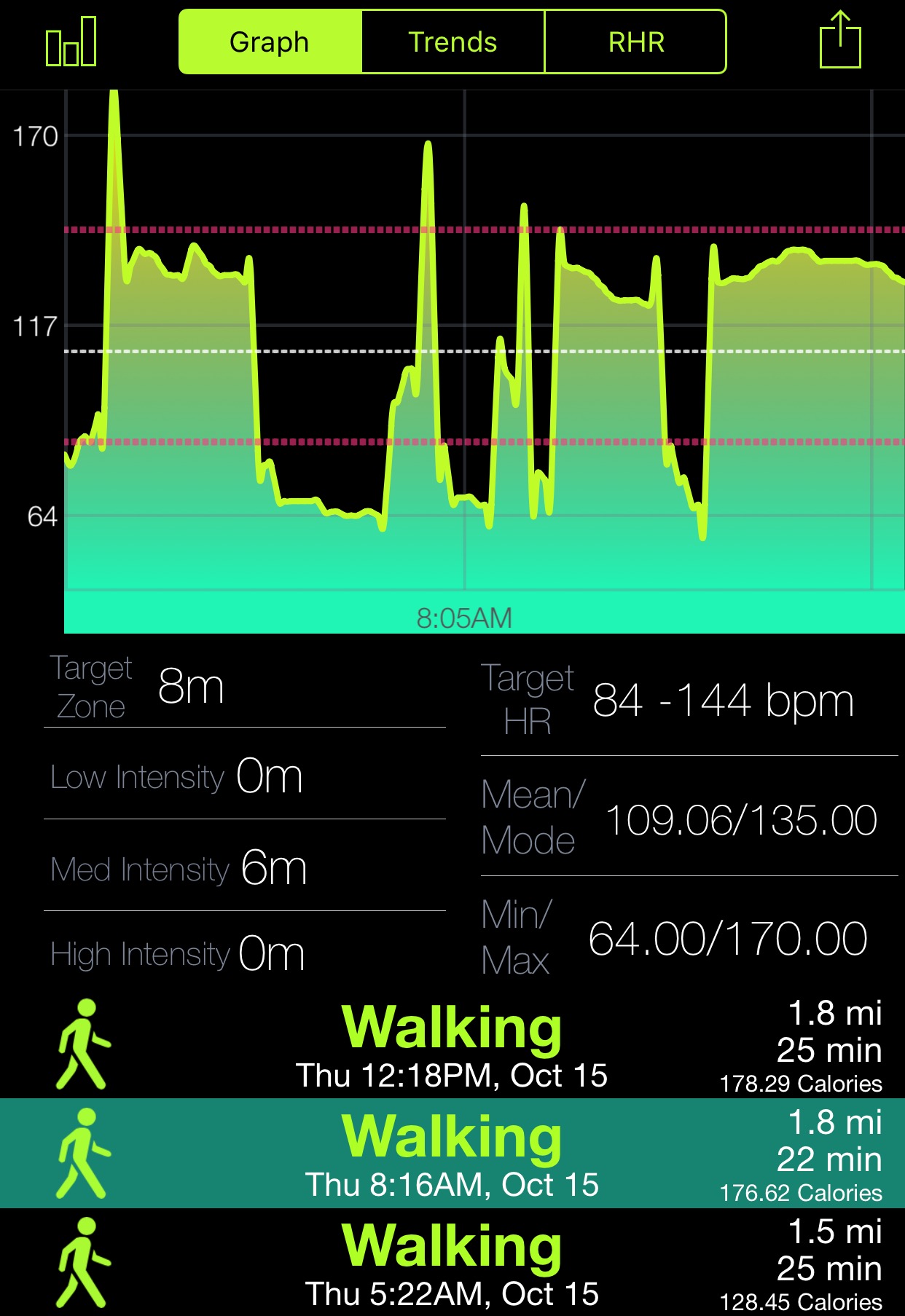This screenshot has width=905, height=1316.
Task: Open the Thu 5:22AM walking workout
Action: 452,1263
